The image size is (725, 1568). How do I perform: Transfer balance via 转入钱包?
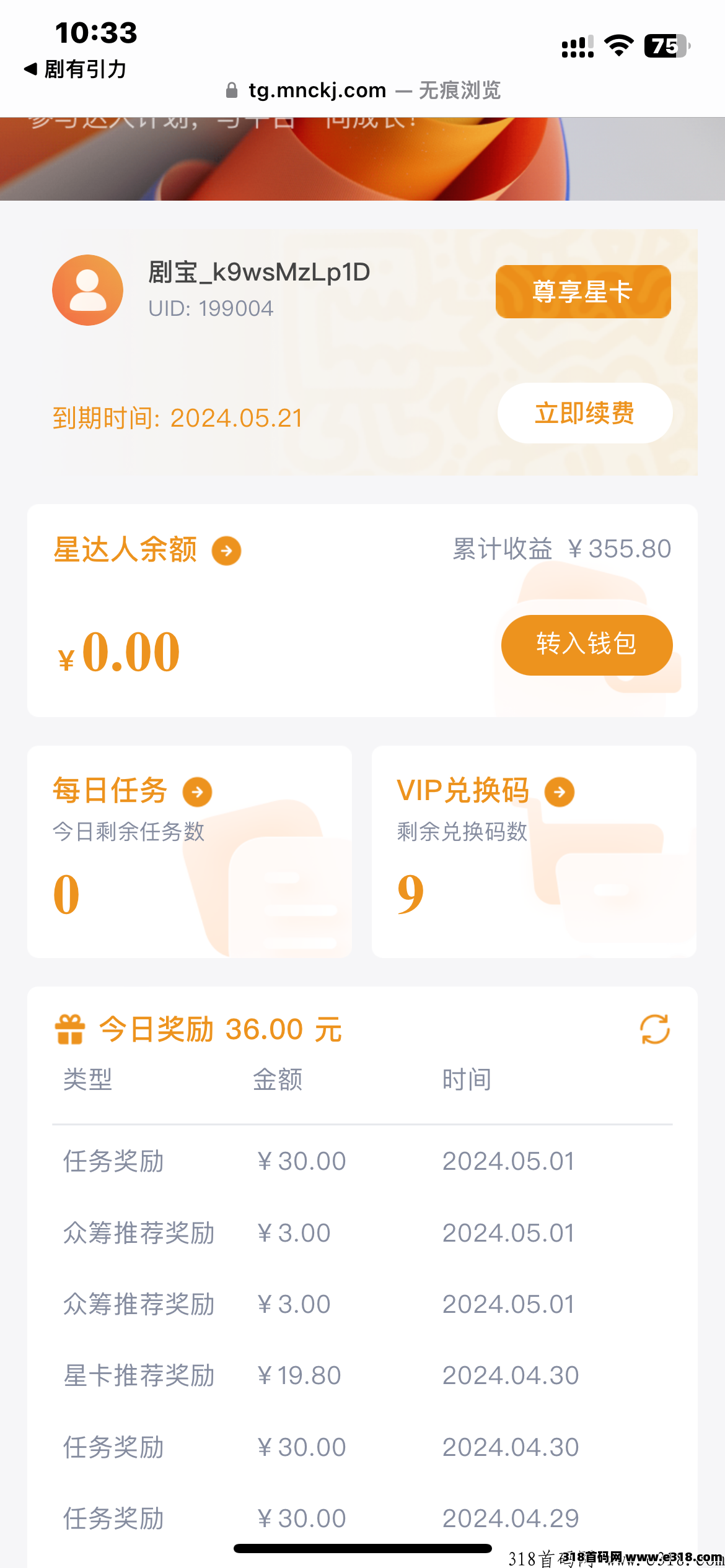coord(587,645)
